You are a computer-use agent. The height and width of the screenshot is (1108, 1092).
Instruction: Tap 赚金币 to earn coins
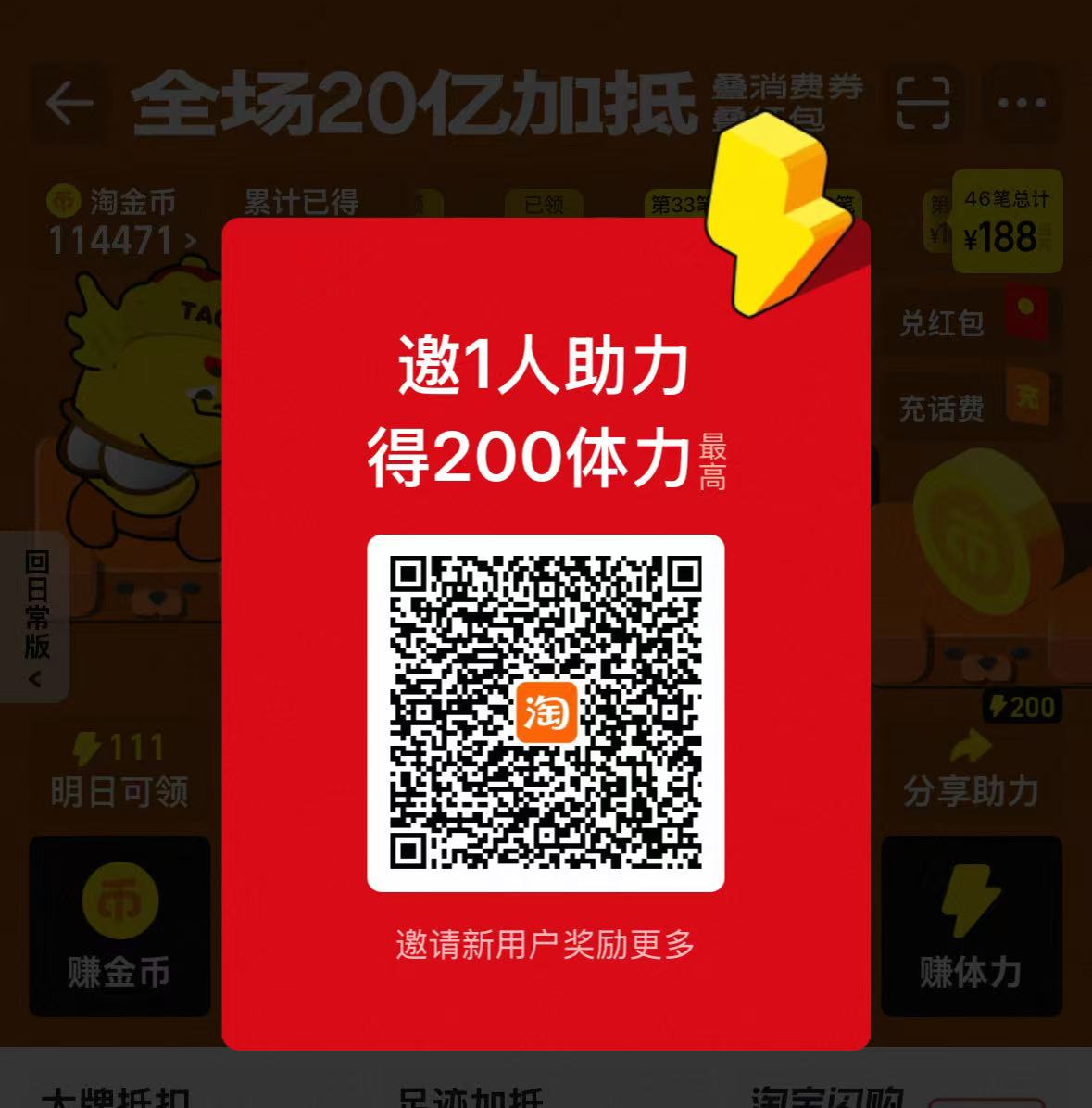click(119, 926)
